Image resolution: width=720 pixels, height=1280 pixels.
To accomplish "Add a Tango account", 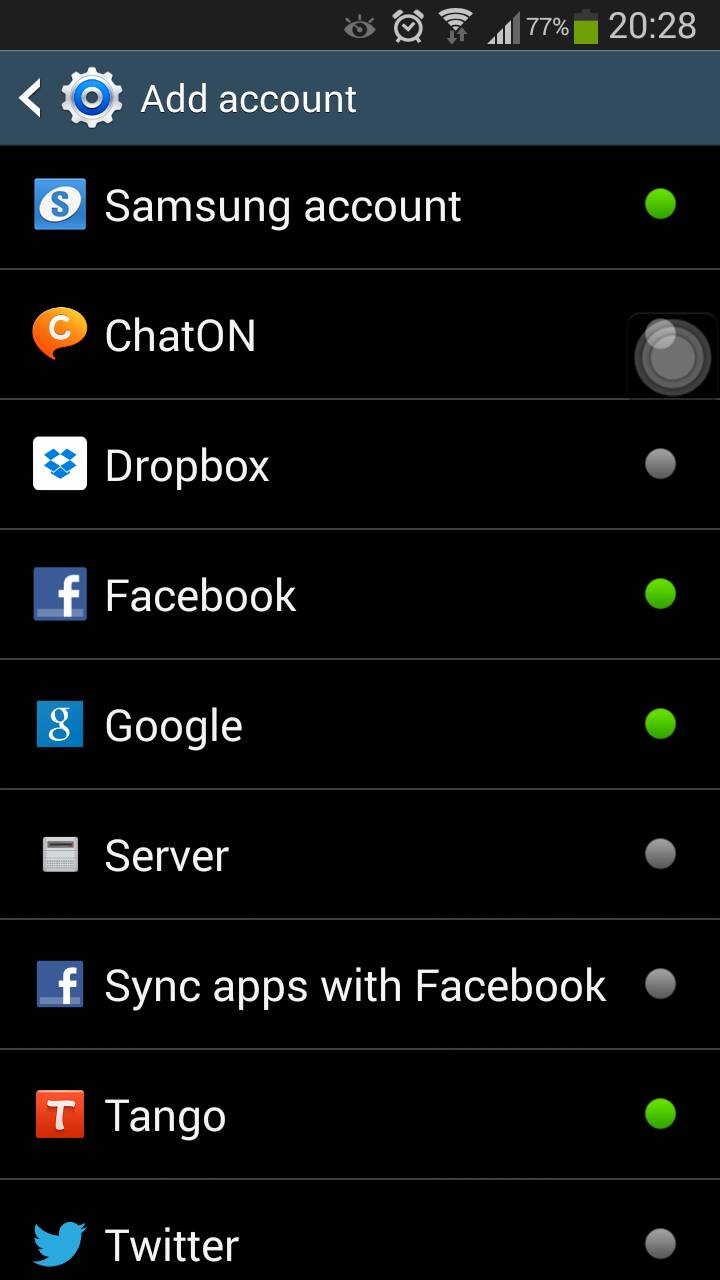I will 360,1114.
